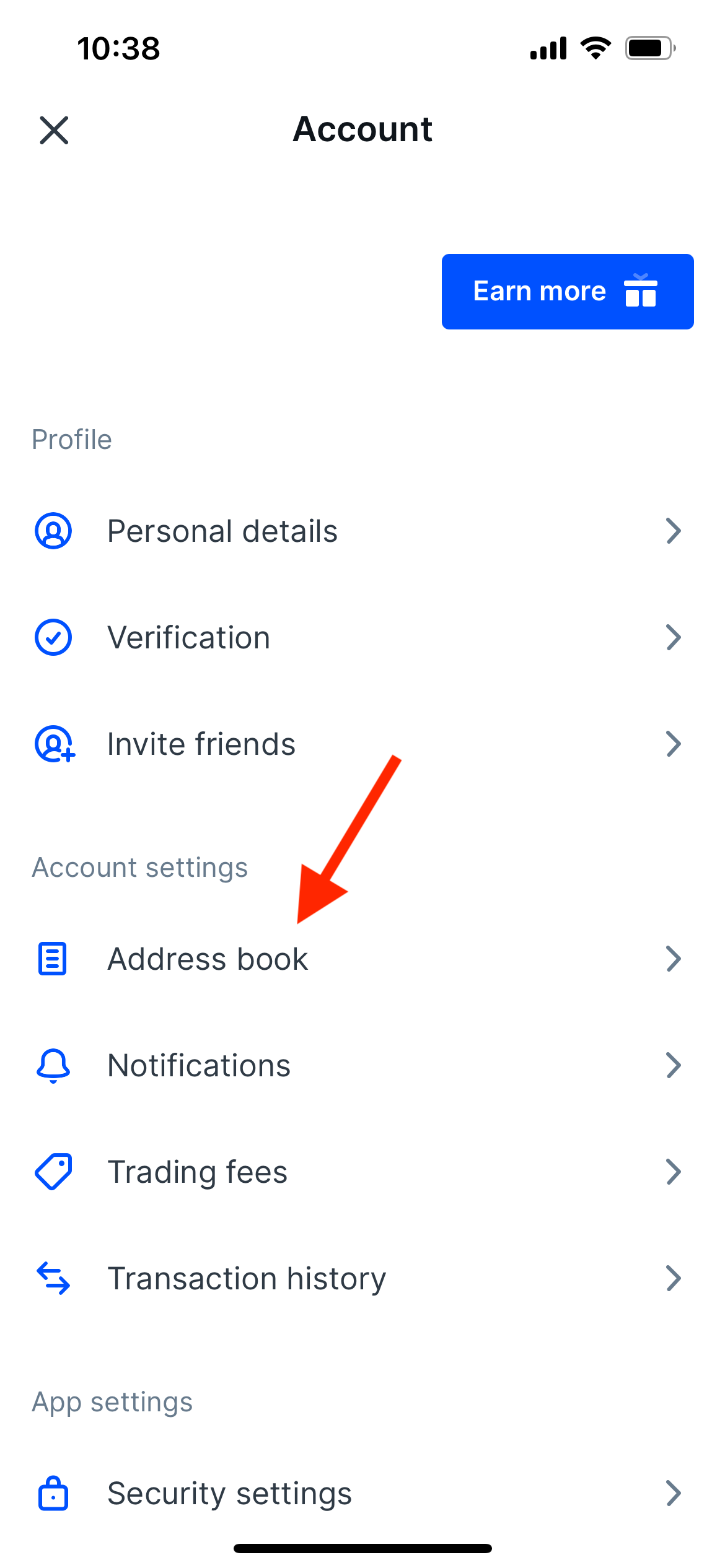
Task: Close the Account screen
Action: click(x=54, y=130)
